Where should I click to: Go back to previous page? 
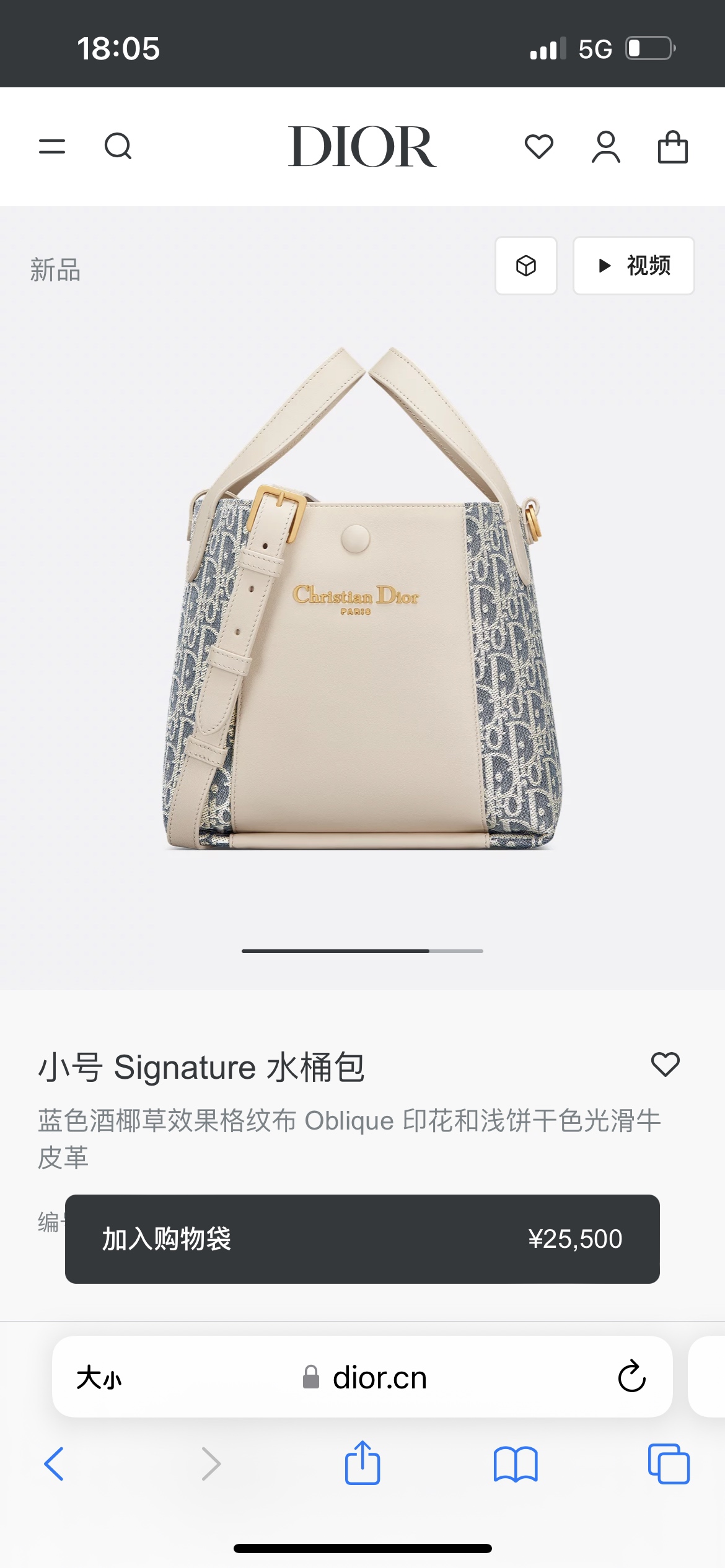(55, 1464)
